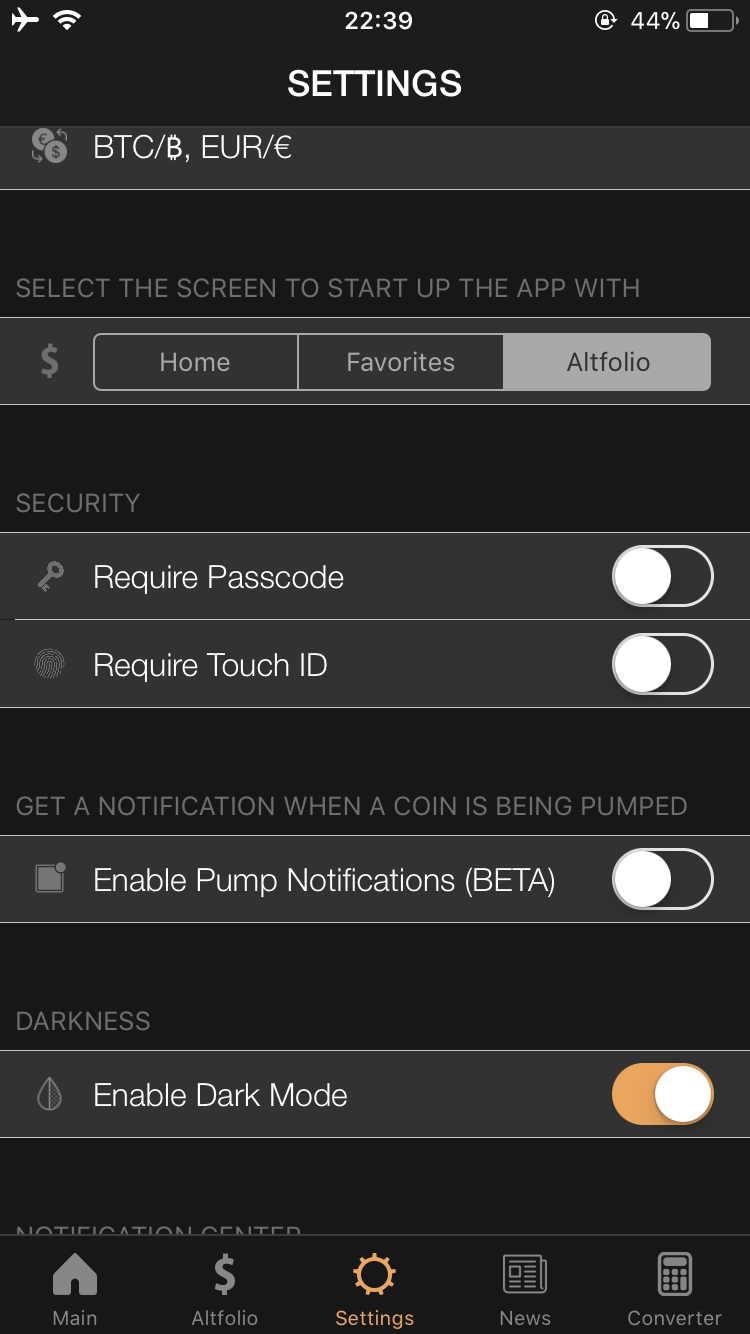Viewport: 750px width, 1334px height.
Task: Switch to the News tab
Action: click(x=525, y=1289)
